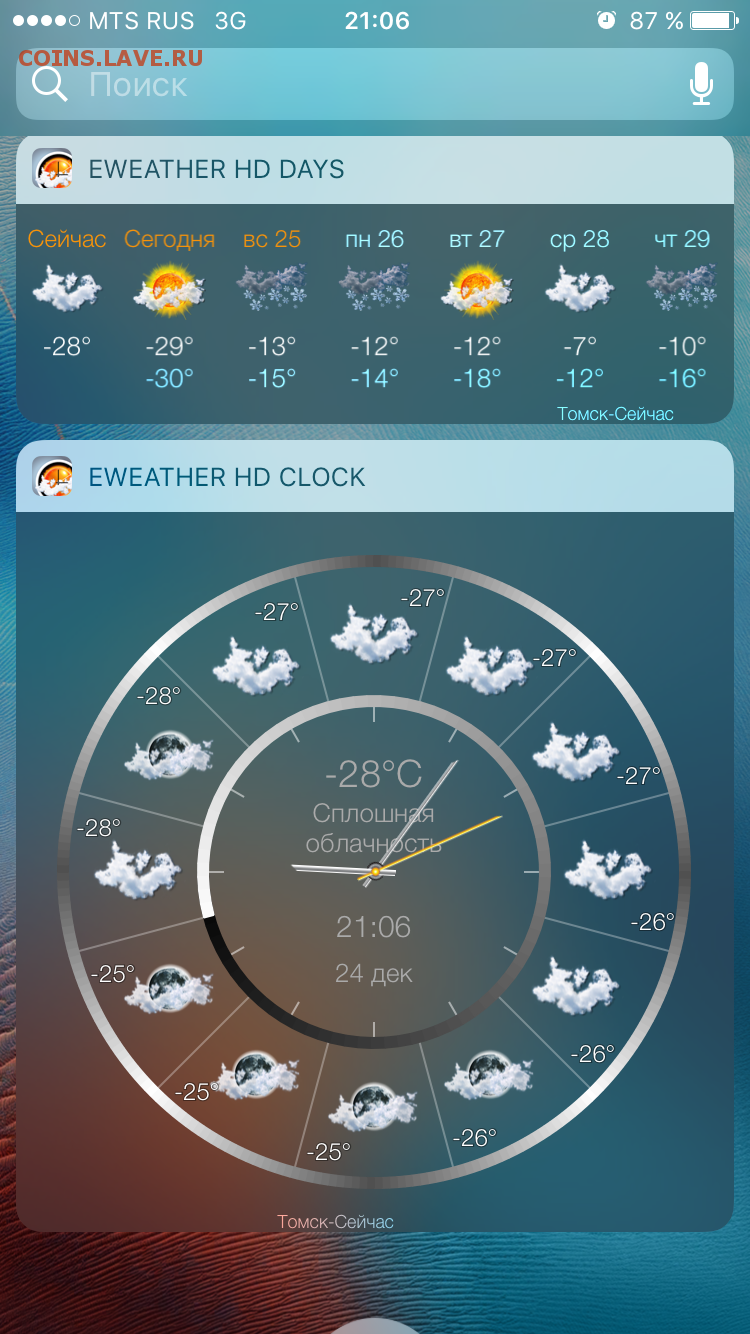Activate the voice search microphone
The width and height of the screenshot is (750, 1334).
[701, 84]
